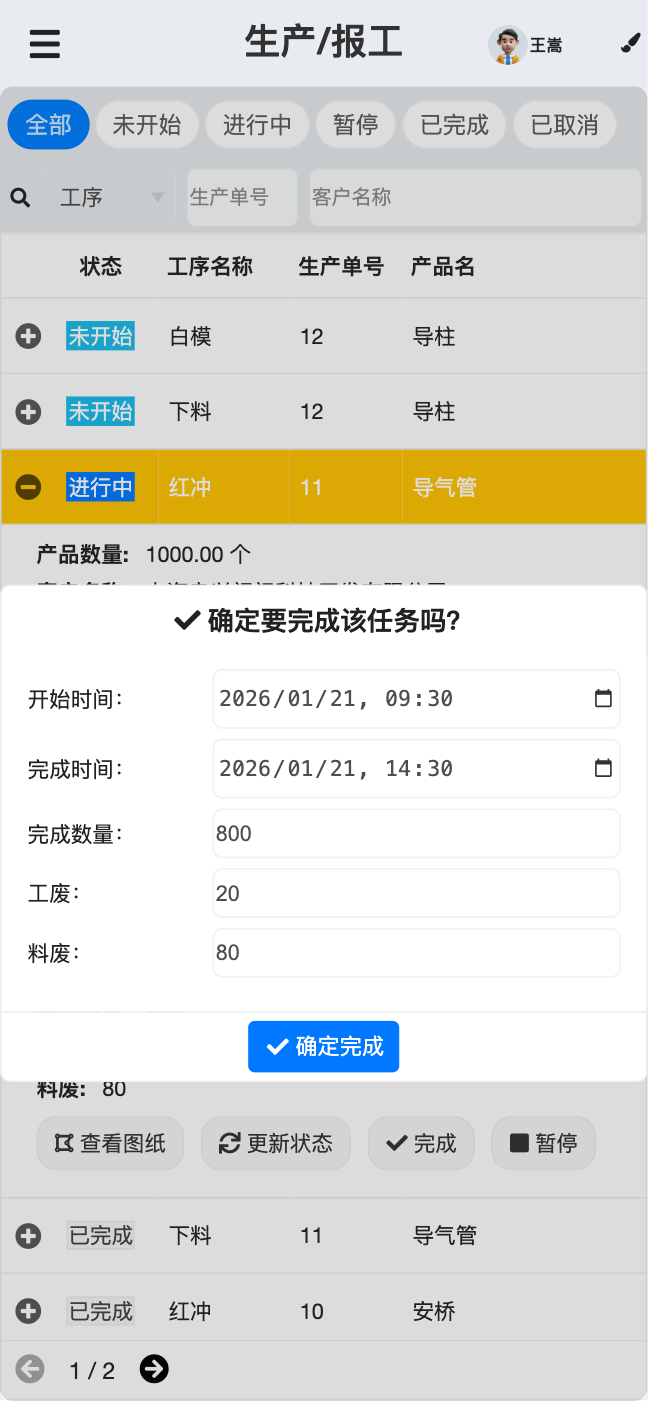
Task: Confirm task completion with 确定完成 button
Action: [323, 1046]
